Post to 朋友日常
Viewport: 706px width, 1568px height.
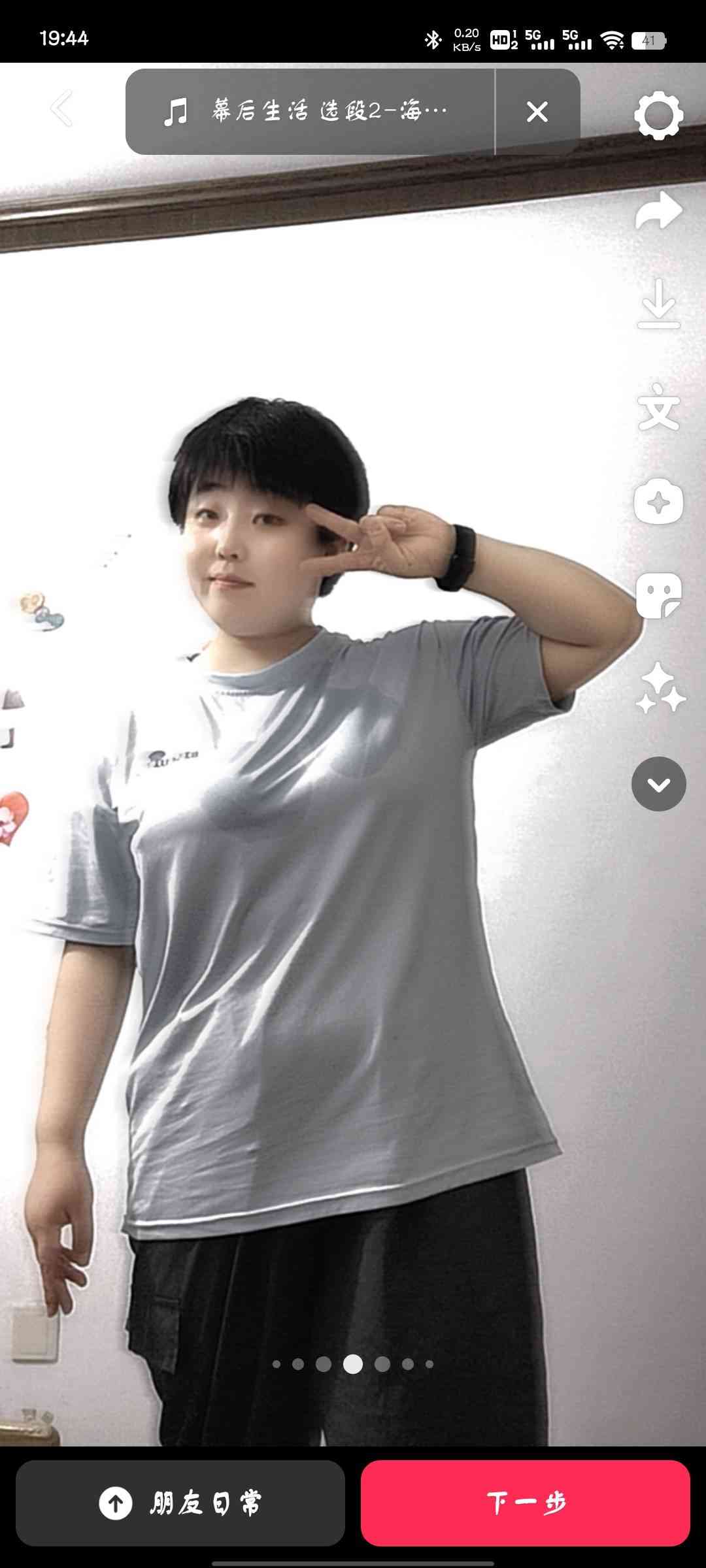click(x=180, y=1503)
